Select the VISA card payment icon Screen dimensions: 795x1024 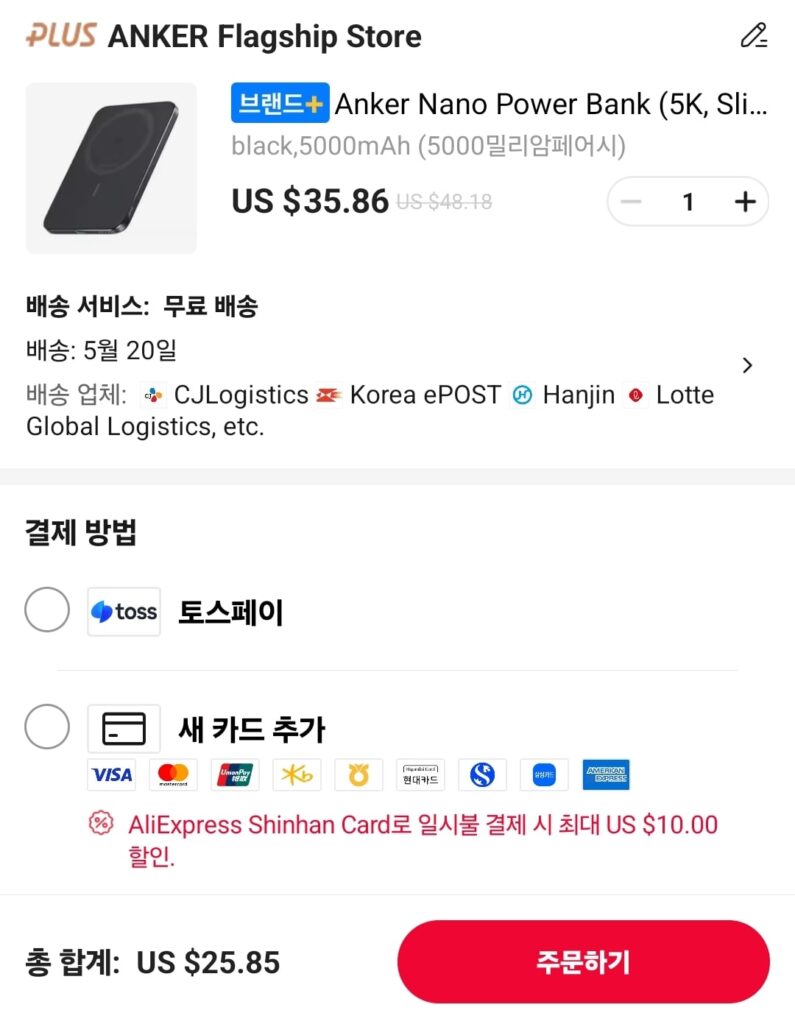pyautogui.click(x=111, y=775)
